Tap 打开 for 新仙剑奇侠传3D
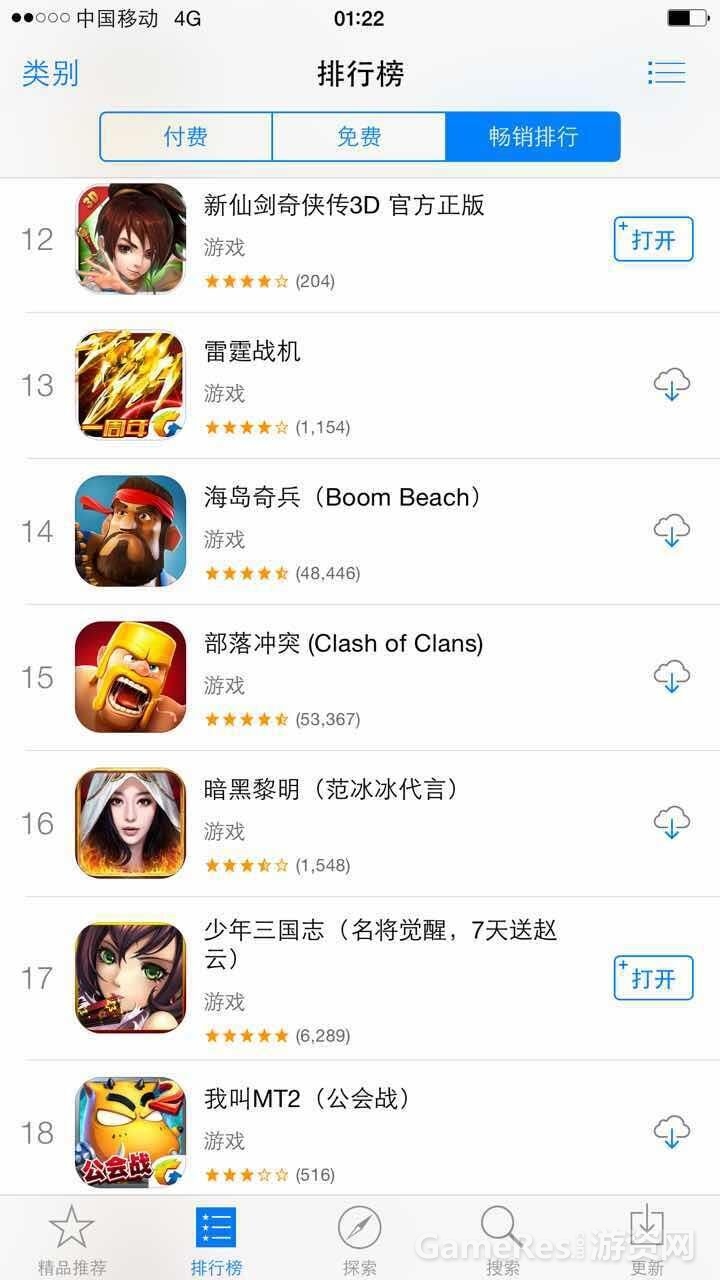The height and width of the screenshot is (1280, 720). [x=653, y=240]
